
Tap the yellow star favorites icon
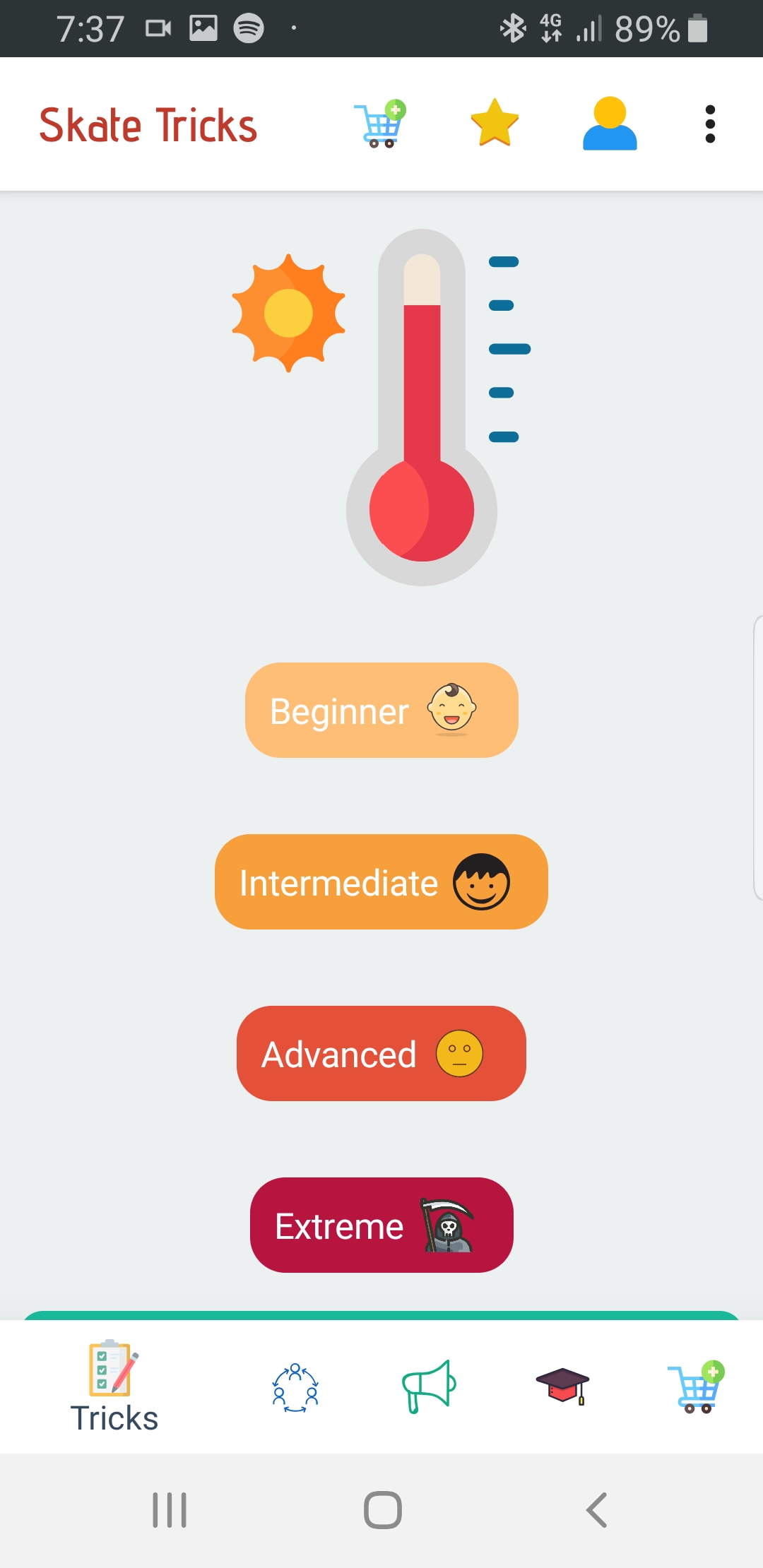(x=495, y=124)
